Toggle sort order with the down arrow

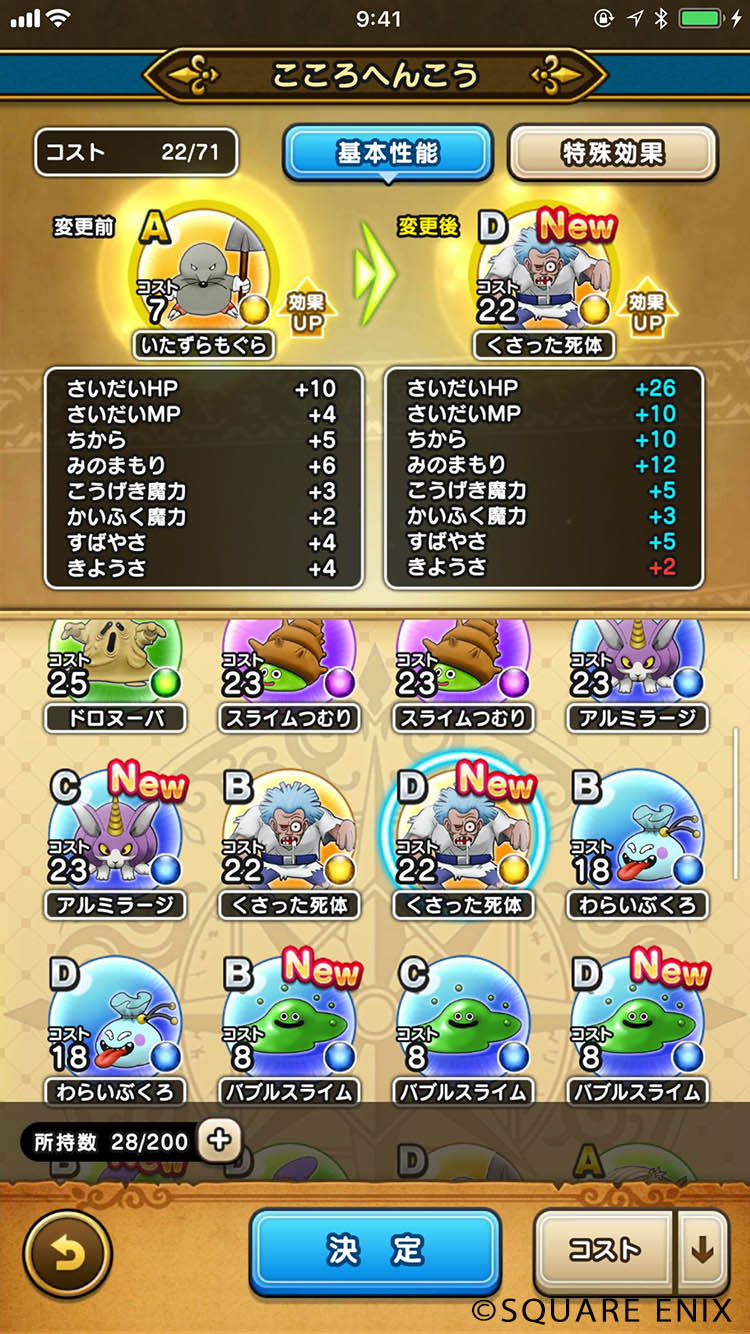(x=703, y=1251)
